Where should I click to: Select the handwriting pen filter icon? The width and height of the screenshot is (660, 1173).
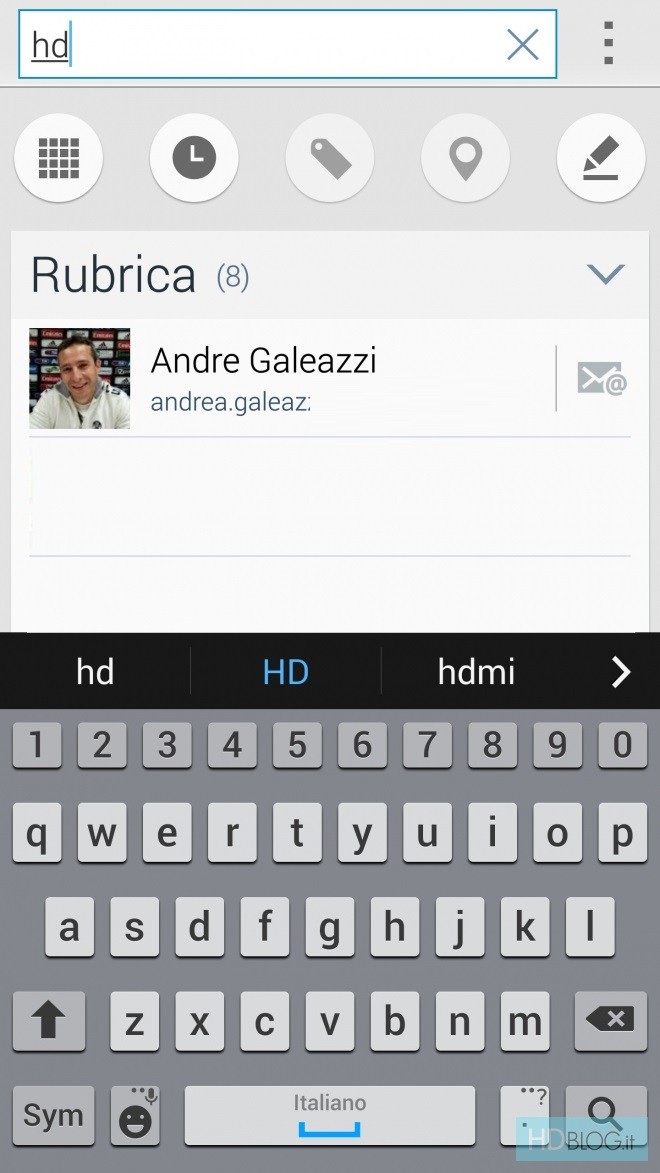pyautogui.click(x=600, y=158)
